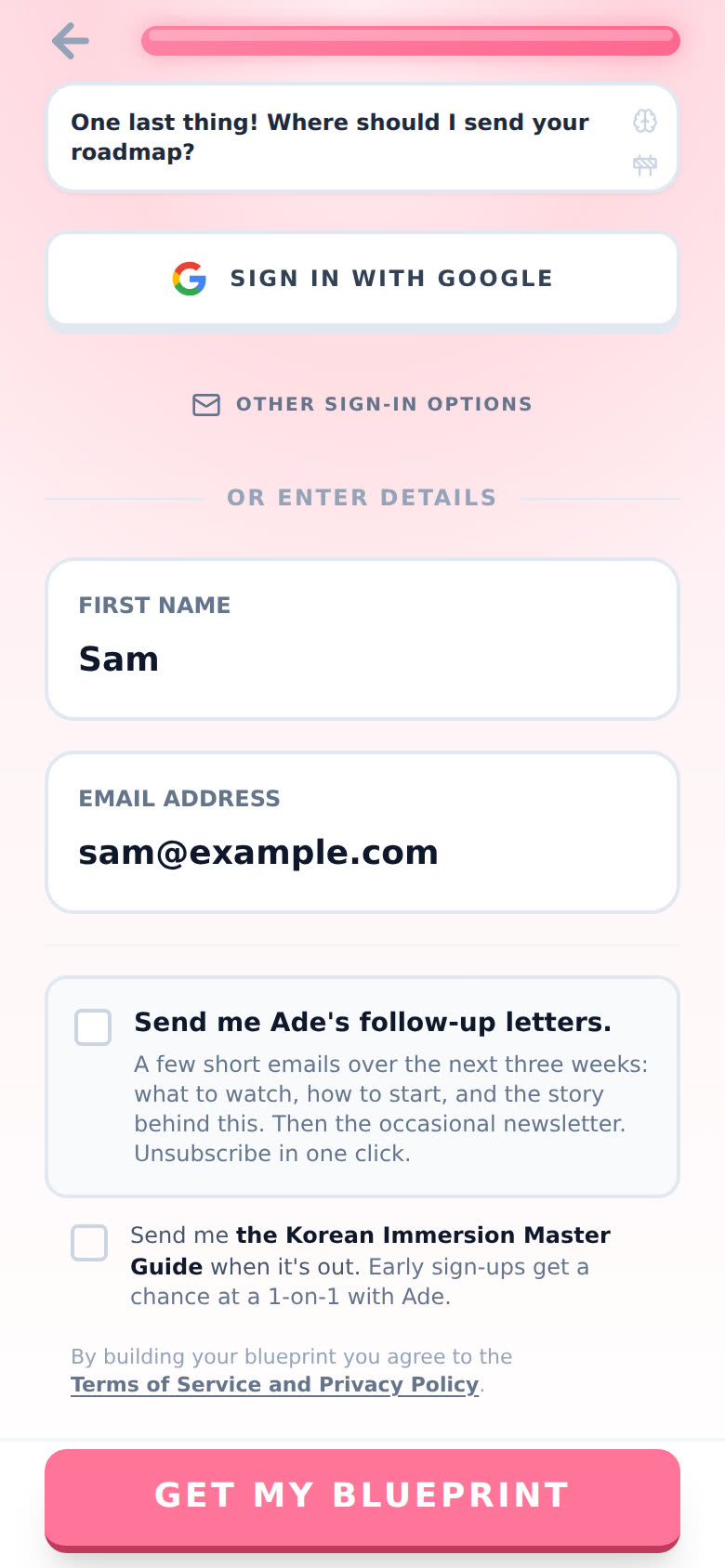Open other sign-in options
This screenshot has height=1568, width=725.
[362, 404]
